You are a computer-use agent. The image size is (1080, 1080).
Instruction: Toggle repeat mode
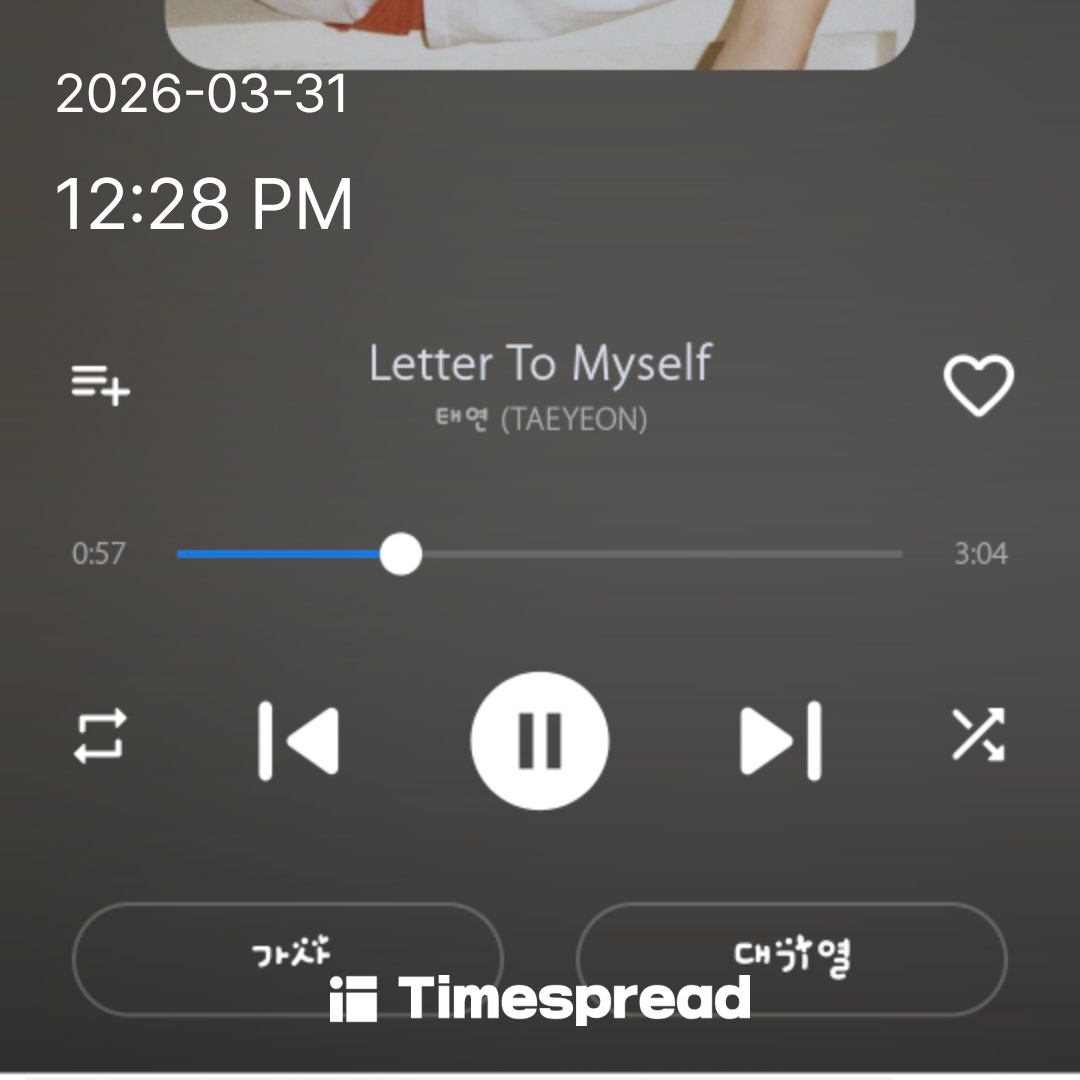(101, 736)
